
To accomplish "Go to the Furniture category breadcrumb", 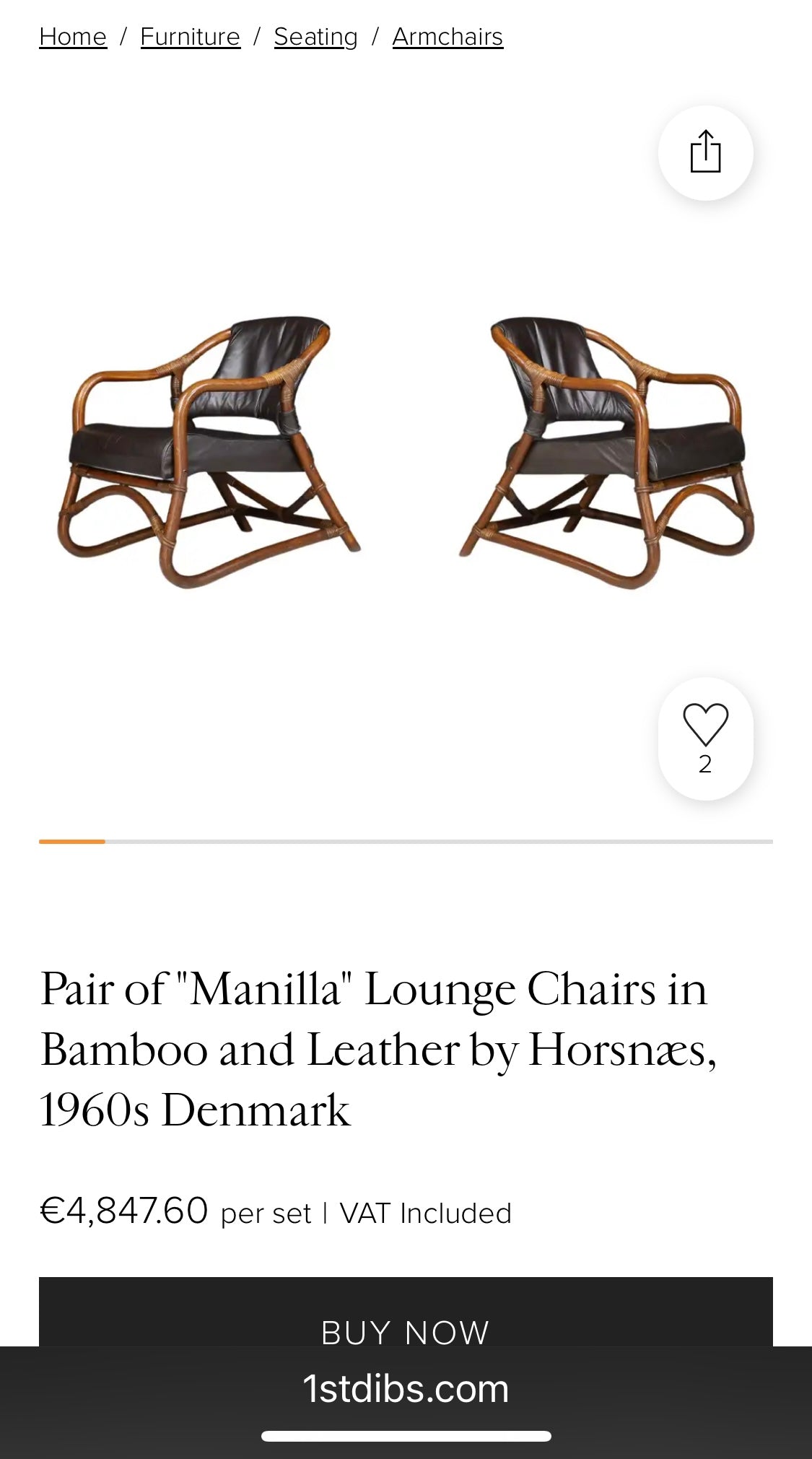I will (x=190, y=36).
